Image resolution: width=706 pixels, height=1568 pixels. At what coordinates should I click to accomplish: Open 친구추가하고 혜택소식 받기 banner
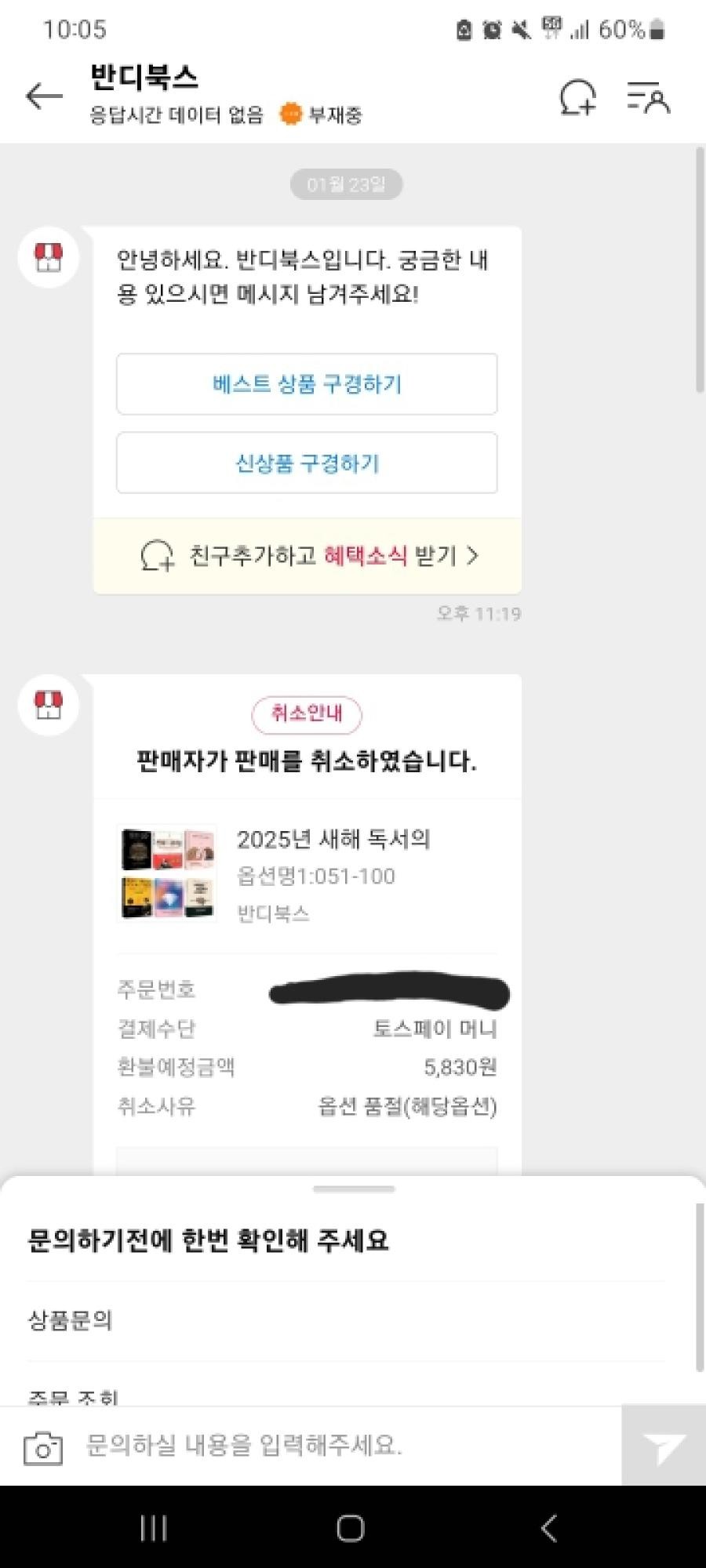[307, 556]
